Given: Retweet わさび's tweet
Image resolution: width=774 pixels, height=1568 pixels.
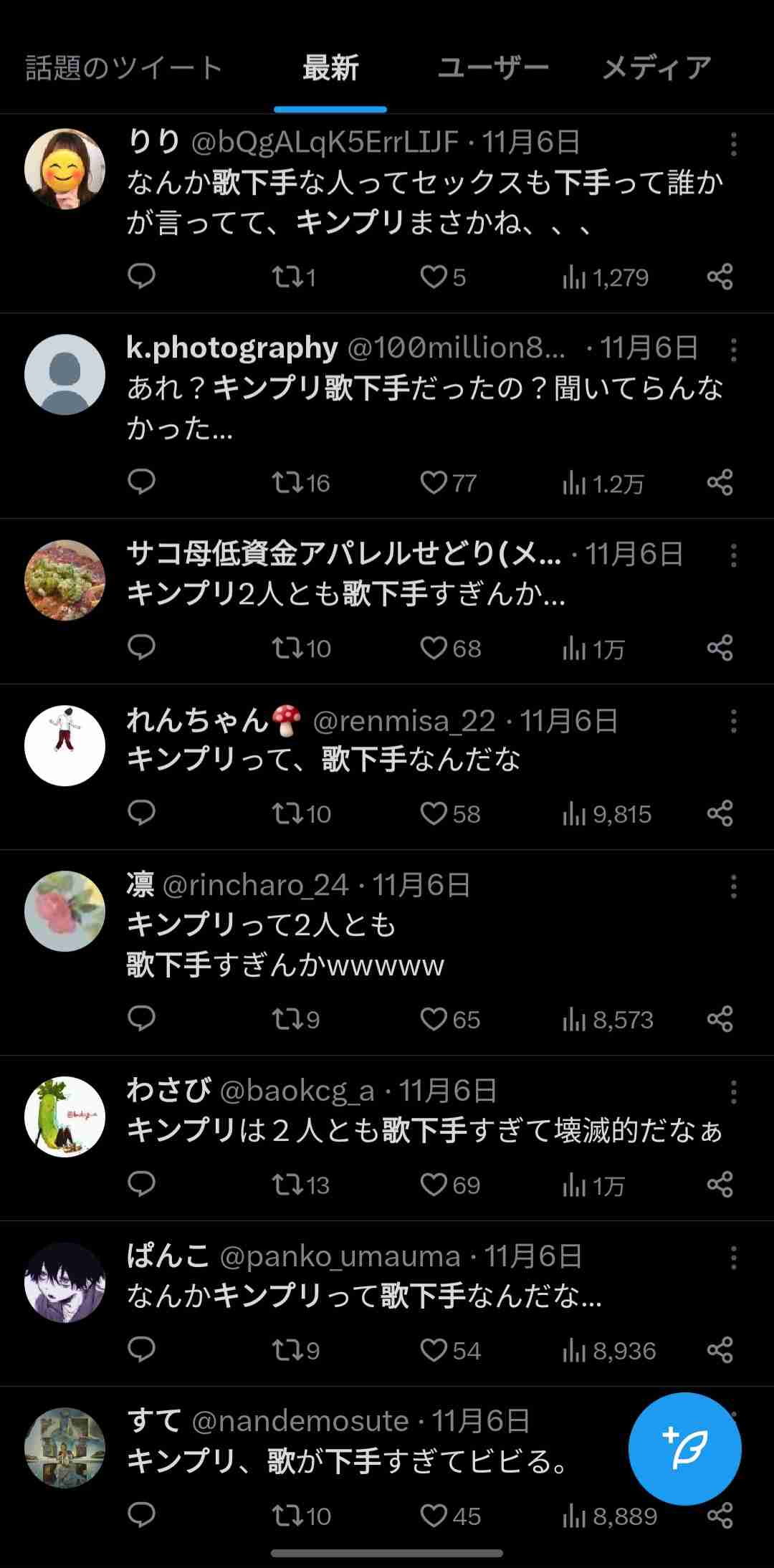Looking at the screenshot, I should tap(290, 1184).
